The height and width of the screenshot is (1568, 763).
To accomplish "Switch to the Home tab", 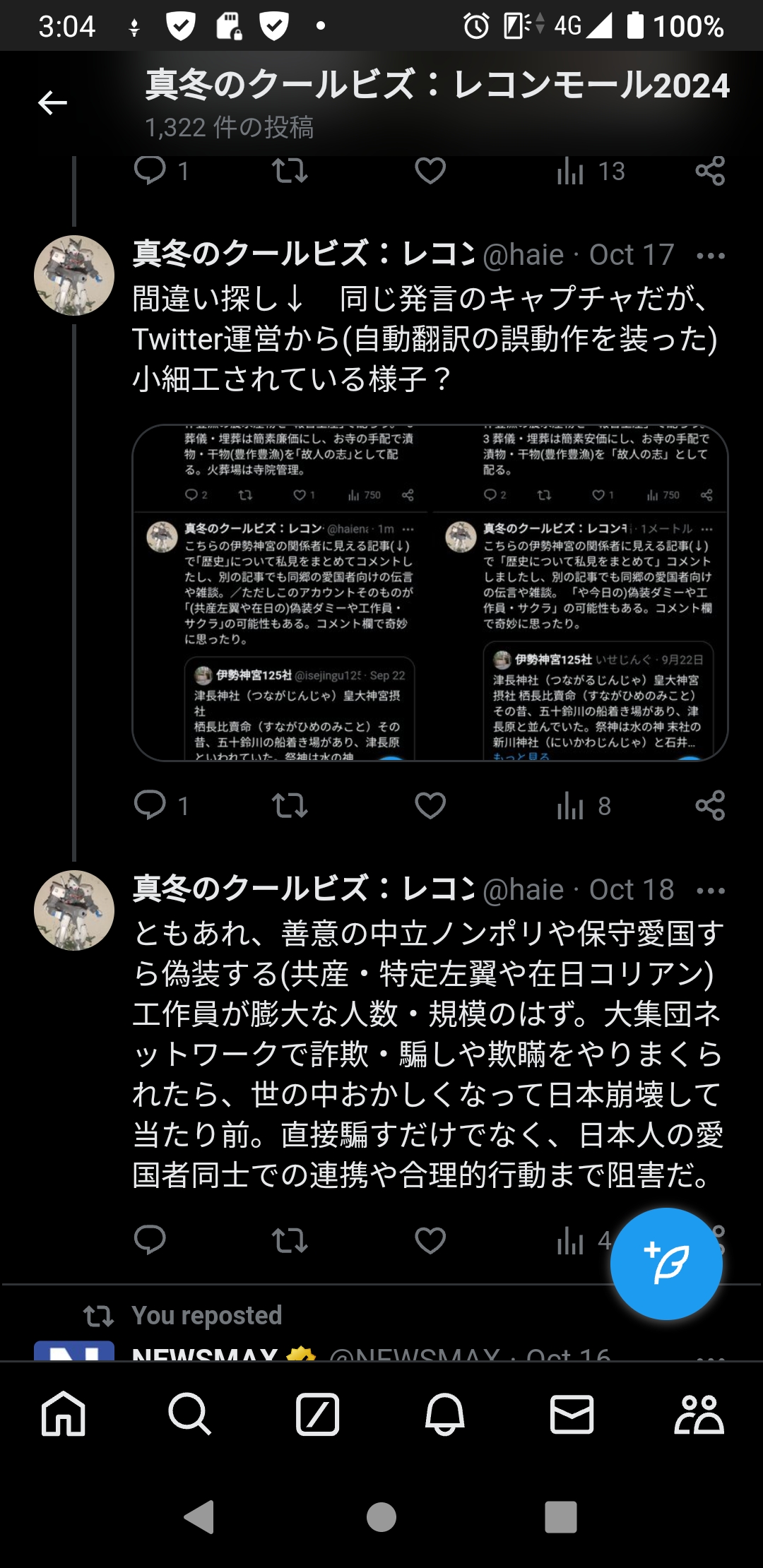I will pyautogui.click(x=64, y=1414).
